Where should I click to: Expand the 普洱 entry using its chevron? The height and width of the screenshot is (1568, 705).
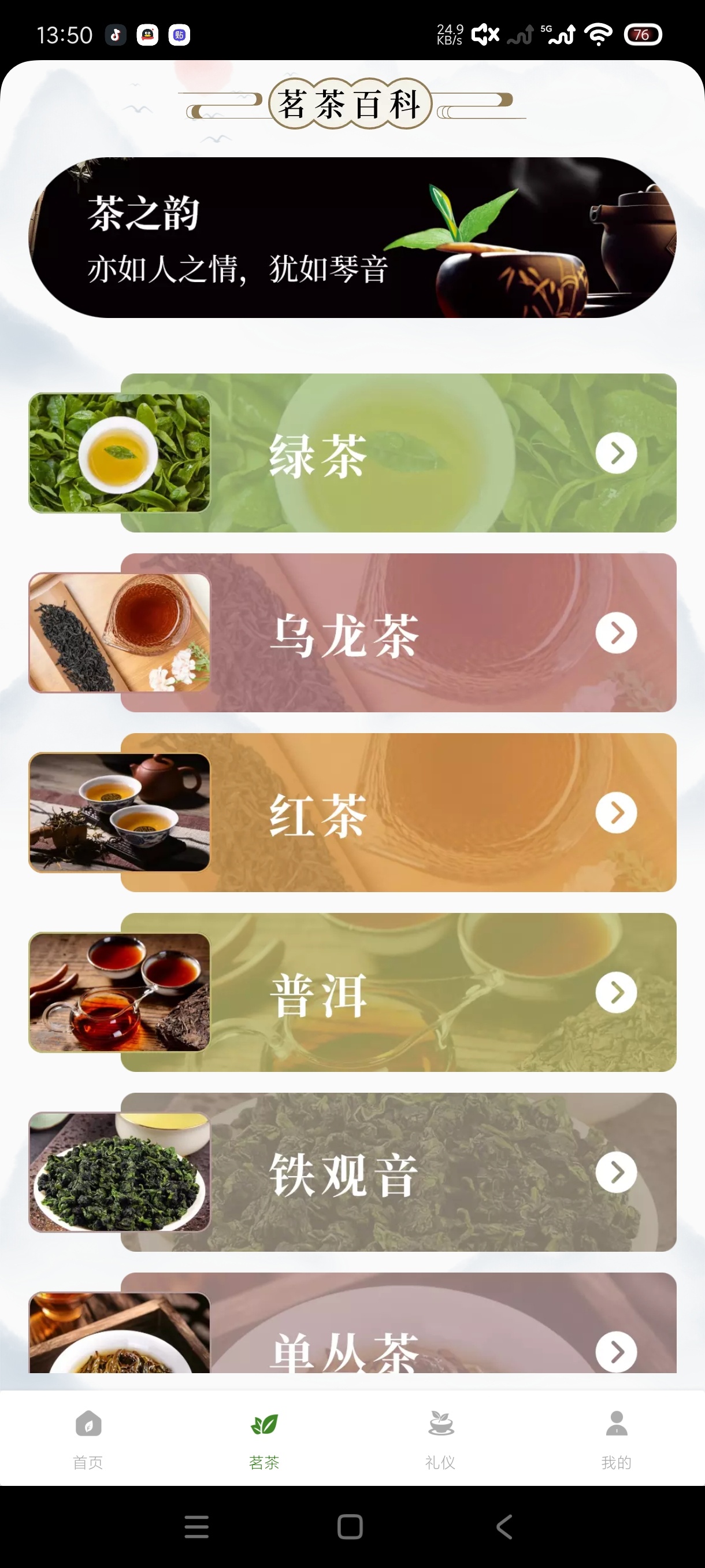[617, 992]
